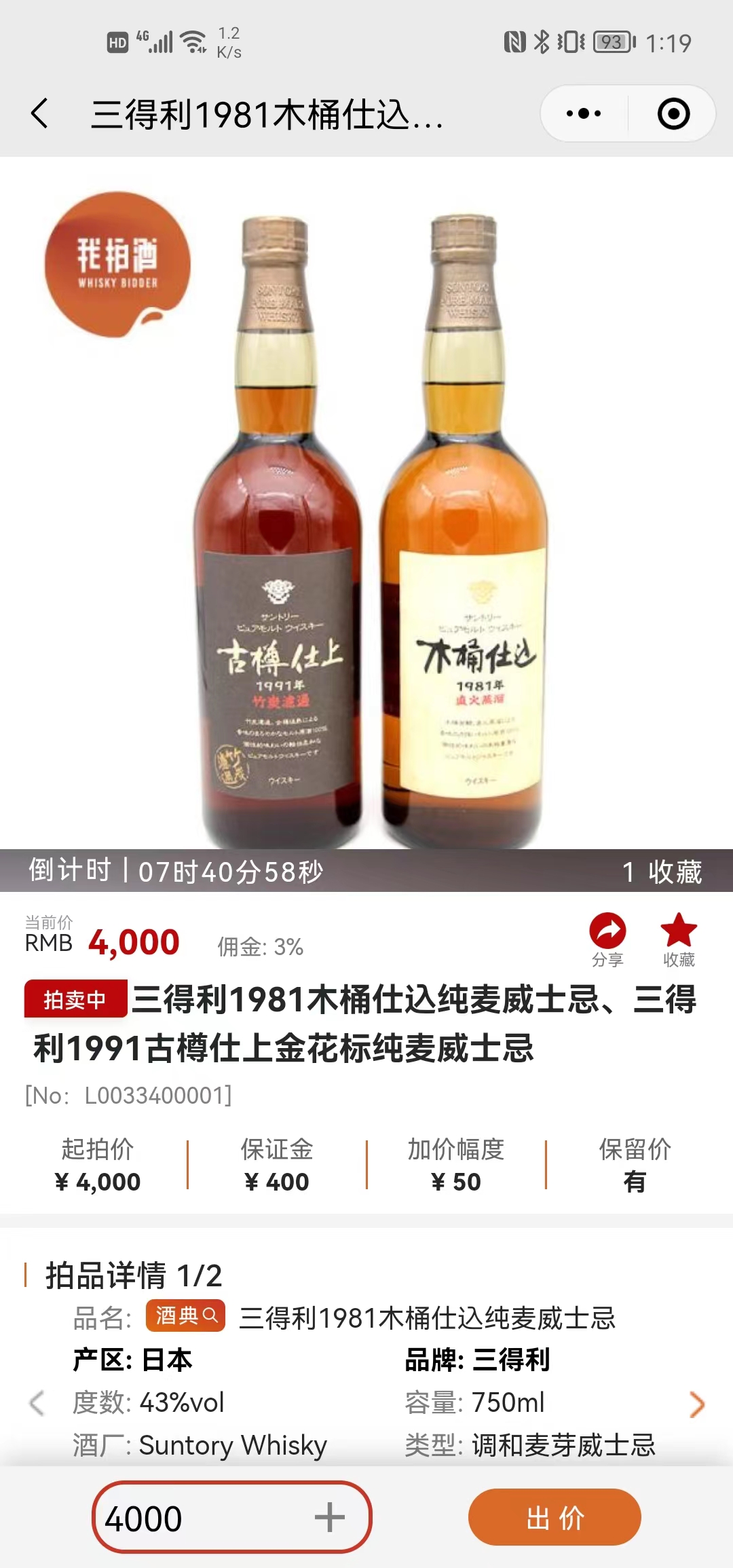Open the mini-program more options menu

[x=584, y=113]
